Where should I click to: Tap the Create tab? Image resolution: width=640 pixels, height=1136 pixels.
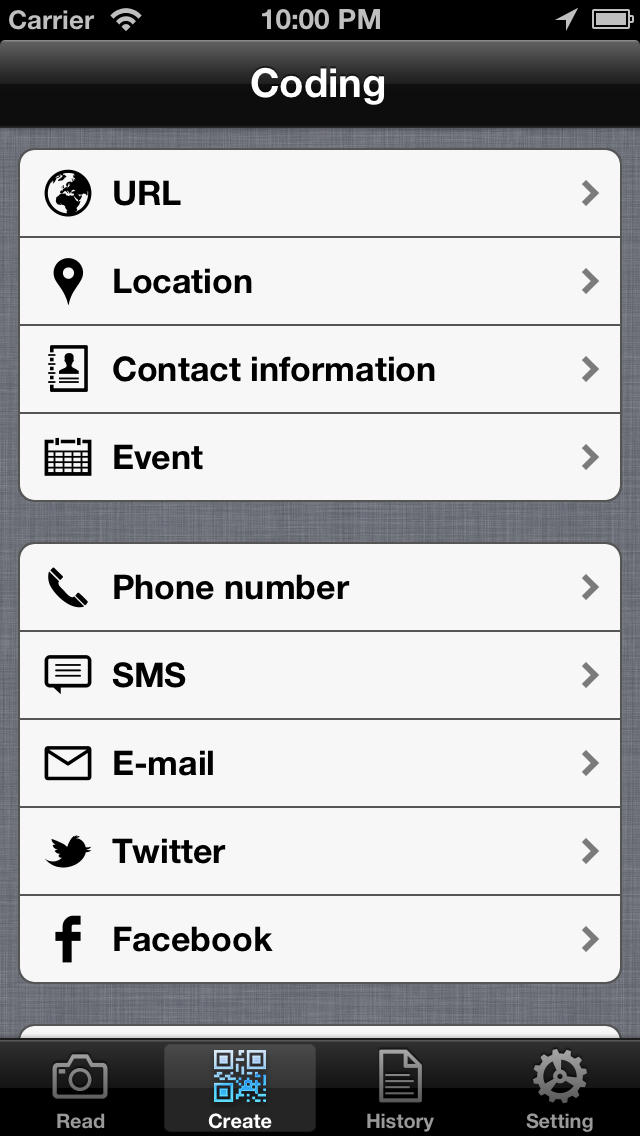point(240,1089)
